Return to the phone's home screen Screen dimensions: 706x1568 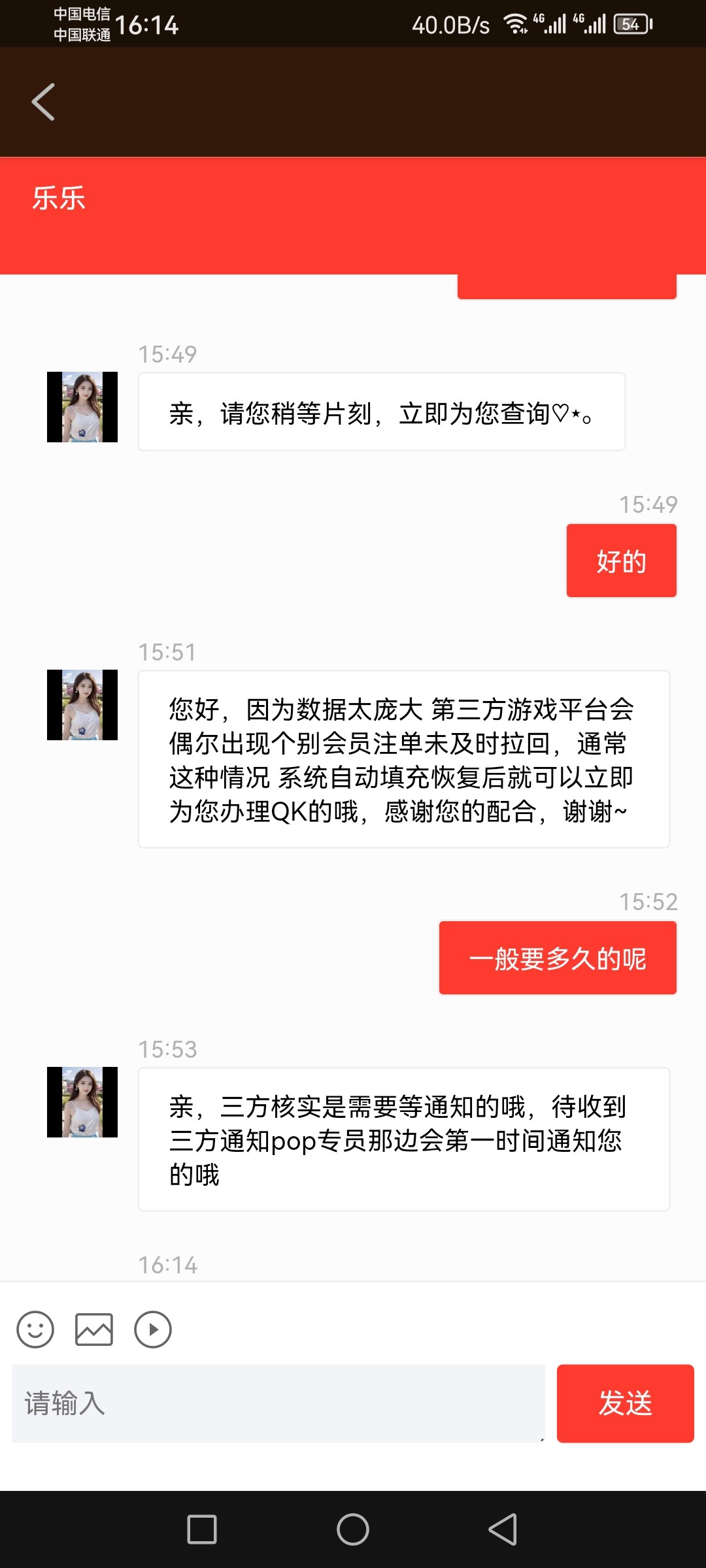pos(353,1529)
